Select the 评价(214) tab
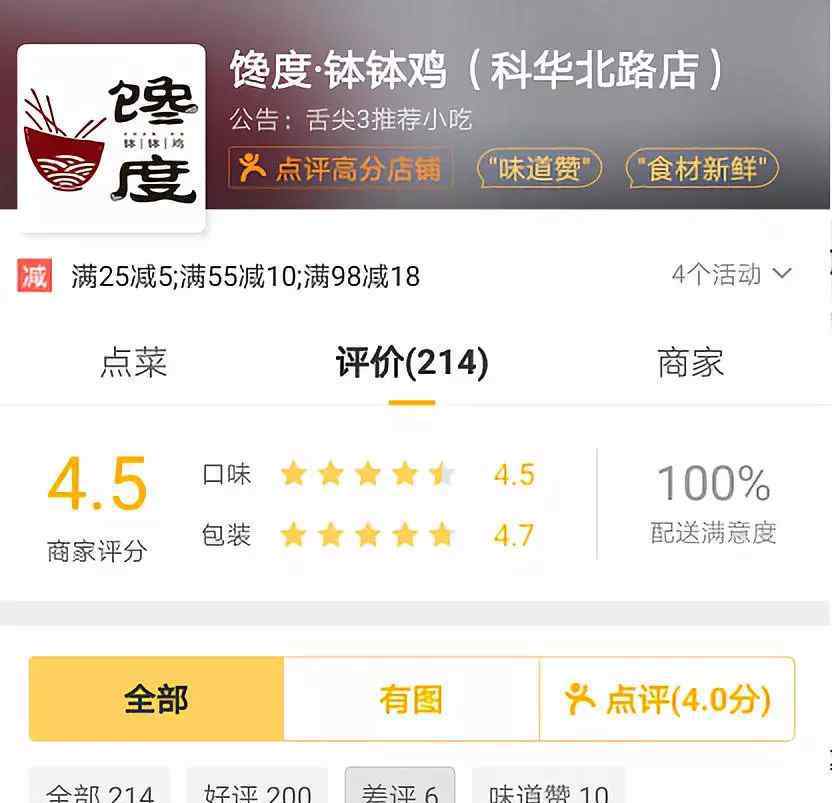832x803 pixels. pyautogui.click(x=412, y=363)
